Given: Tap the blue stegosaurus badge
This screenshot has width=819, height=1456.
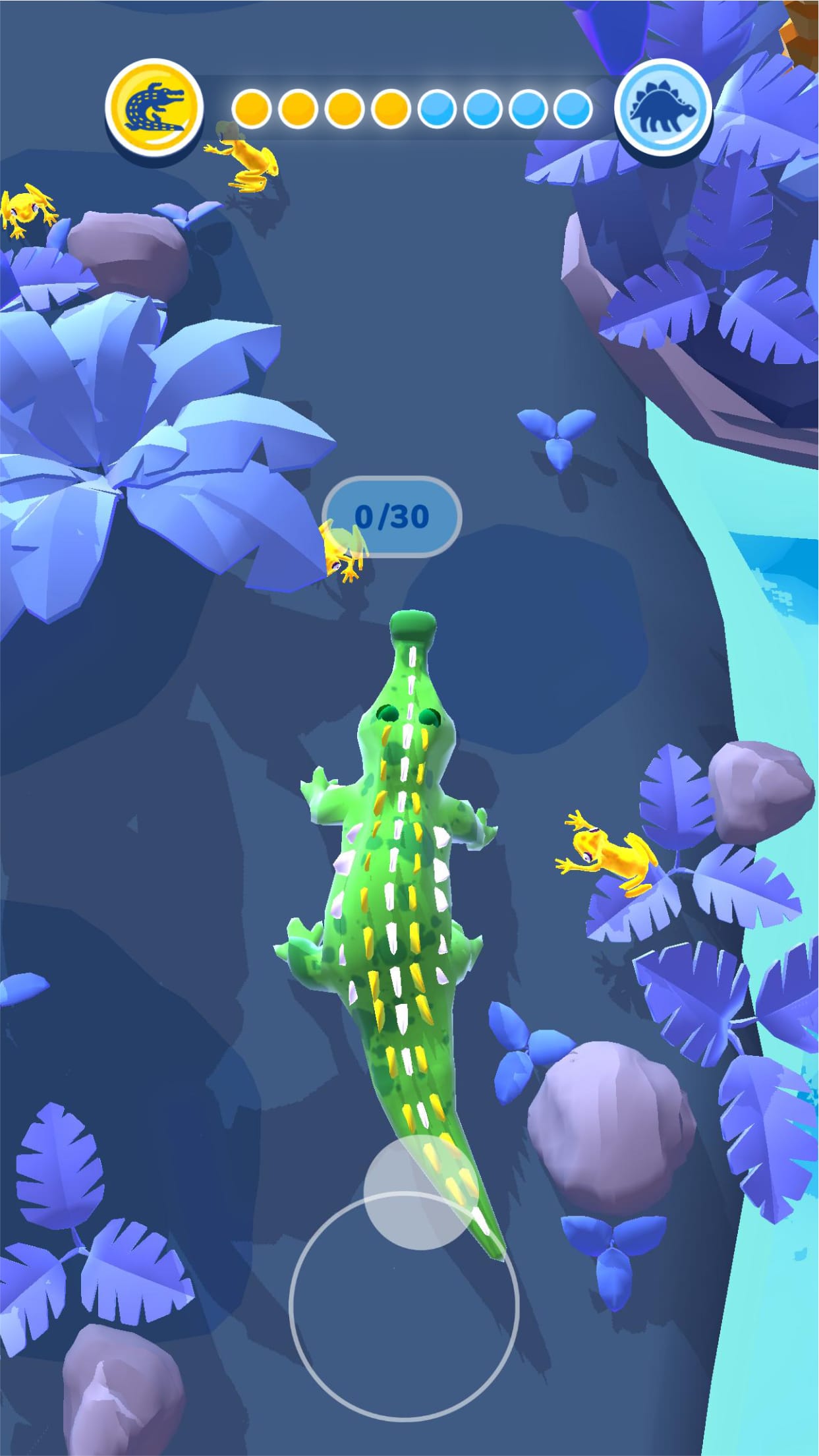Looking at the screenshot, I should pos(664,107).
